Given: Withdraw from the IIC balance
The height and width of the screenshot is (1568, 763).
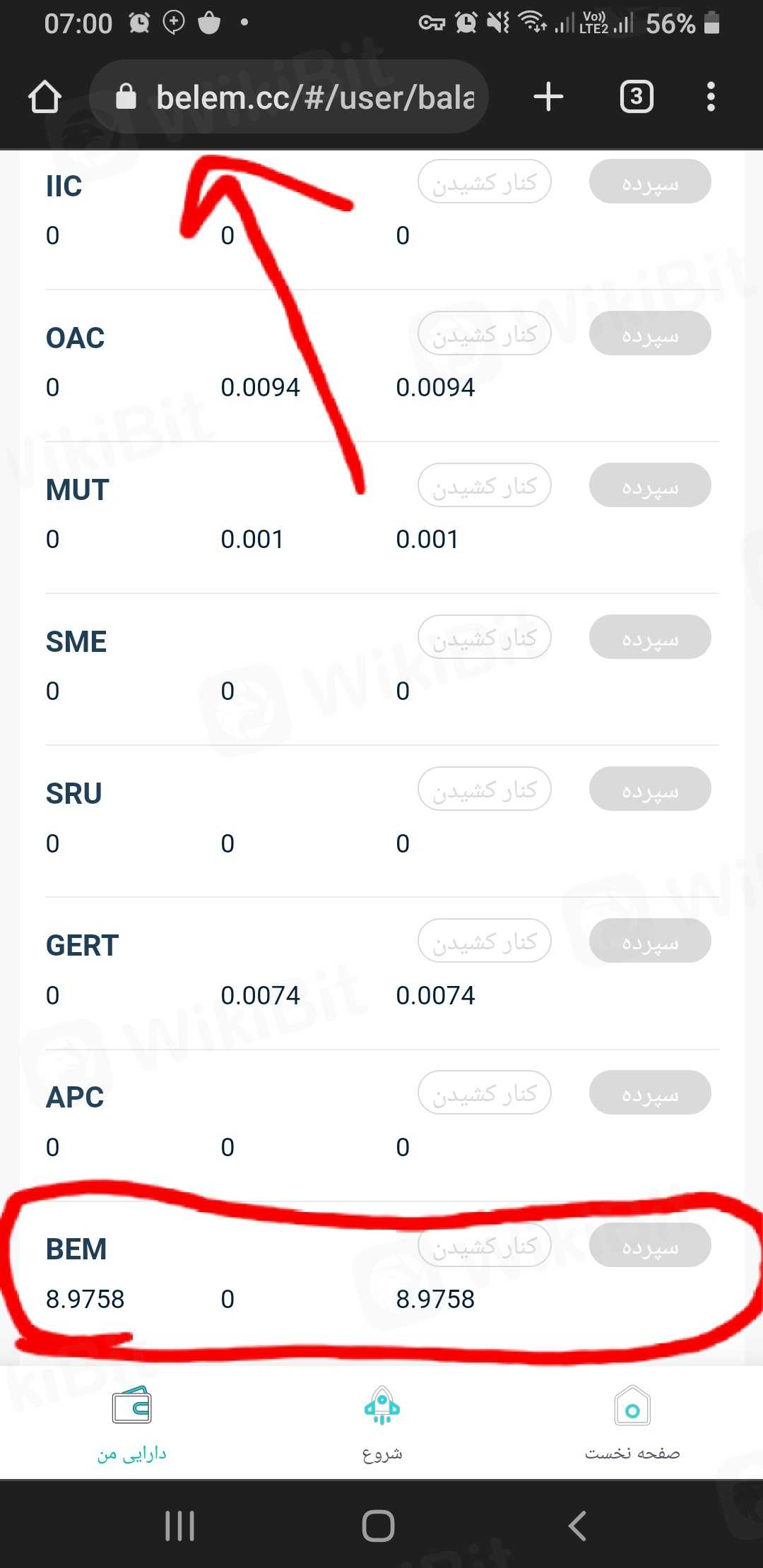Looking at the screenshot, I should point(484,182).
